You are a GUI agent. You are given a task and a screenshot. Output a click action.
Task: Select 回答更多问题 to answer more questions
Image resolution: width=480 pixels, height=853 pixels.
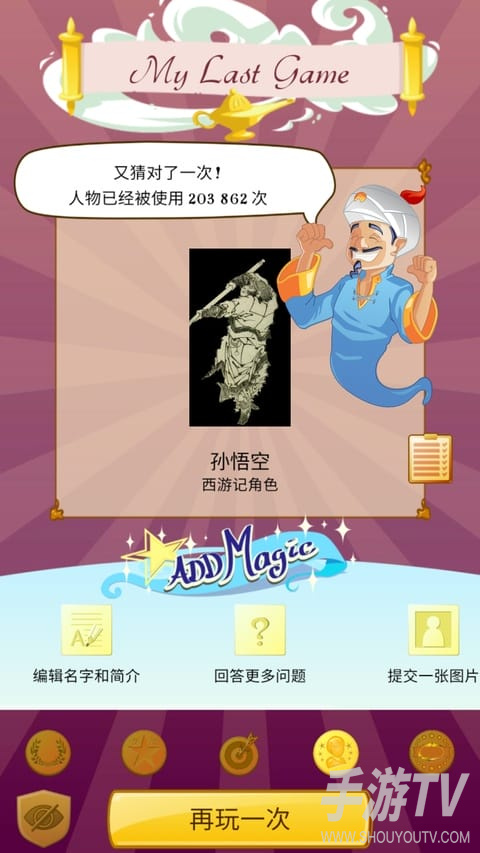260,644
